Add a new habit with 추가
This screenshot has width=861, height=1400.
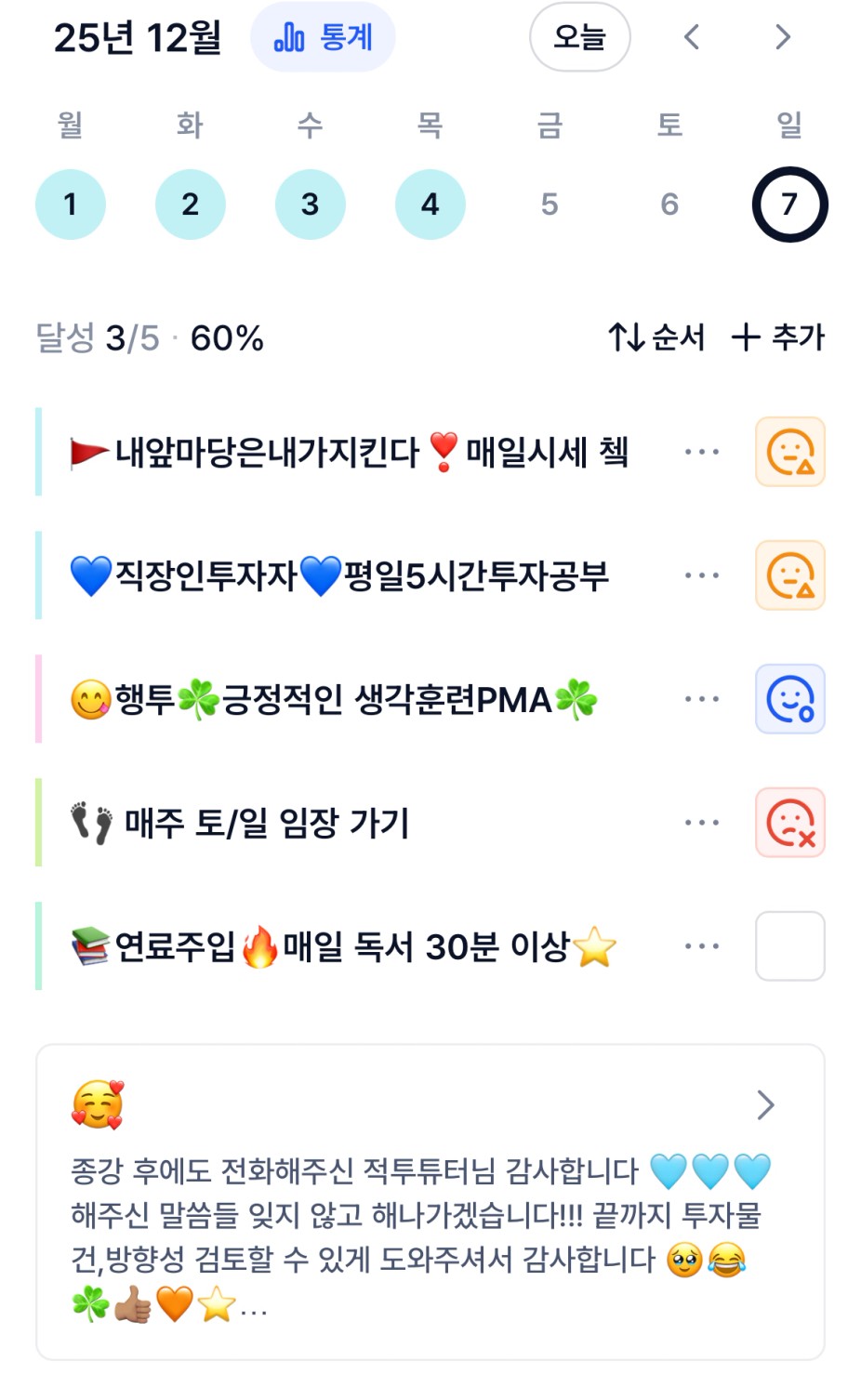pos(778,337)
